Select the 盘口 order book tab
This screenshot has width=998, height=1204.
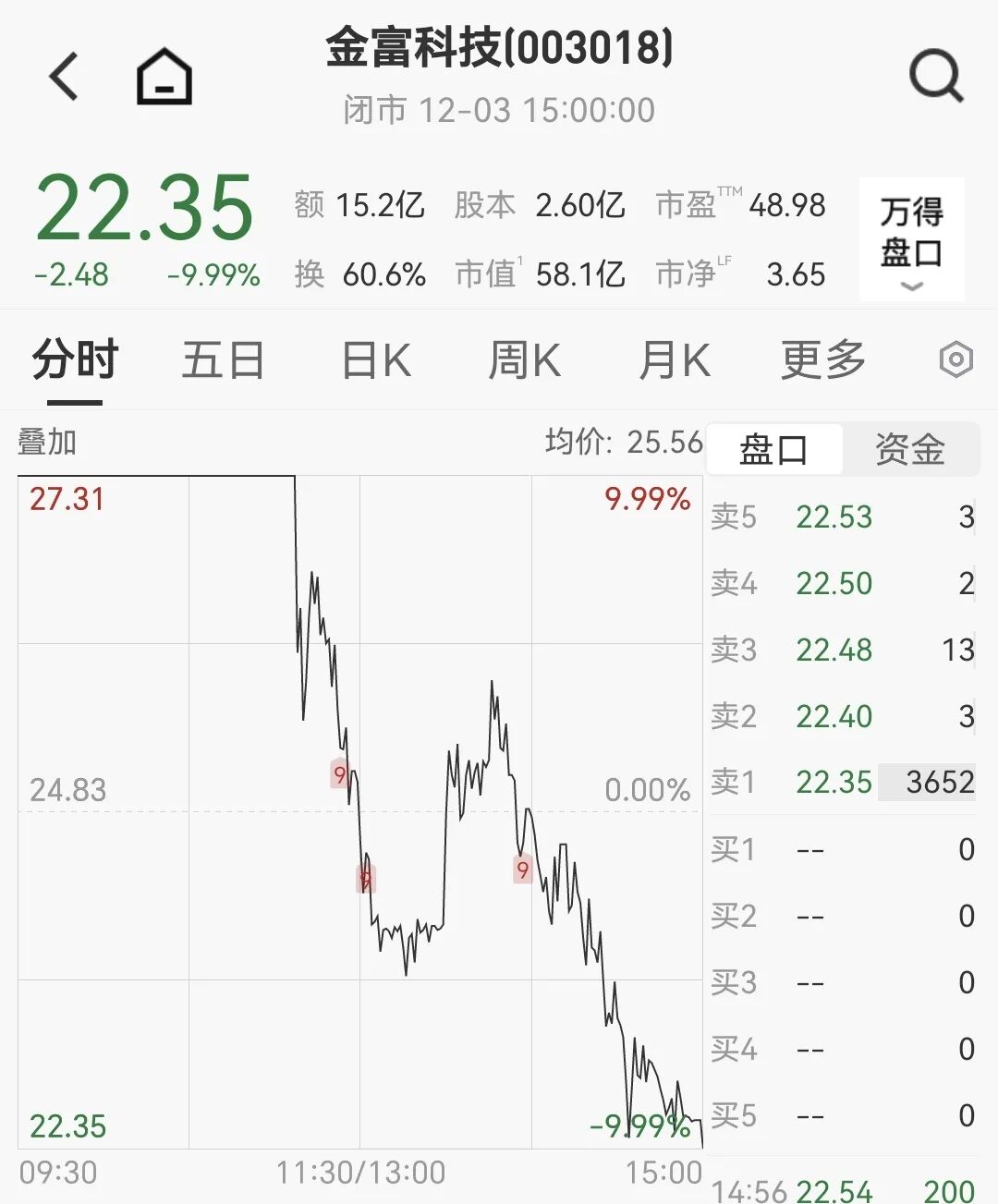pos(773,450)
